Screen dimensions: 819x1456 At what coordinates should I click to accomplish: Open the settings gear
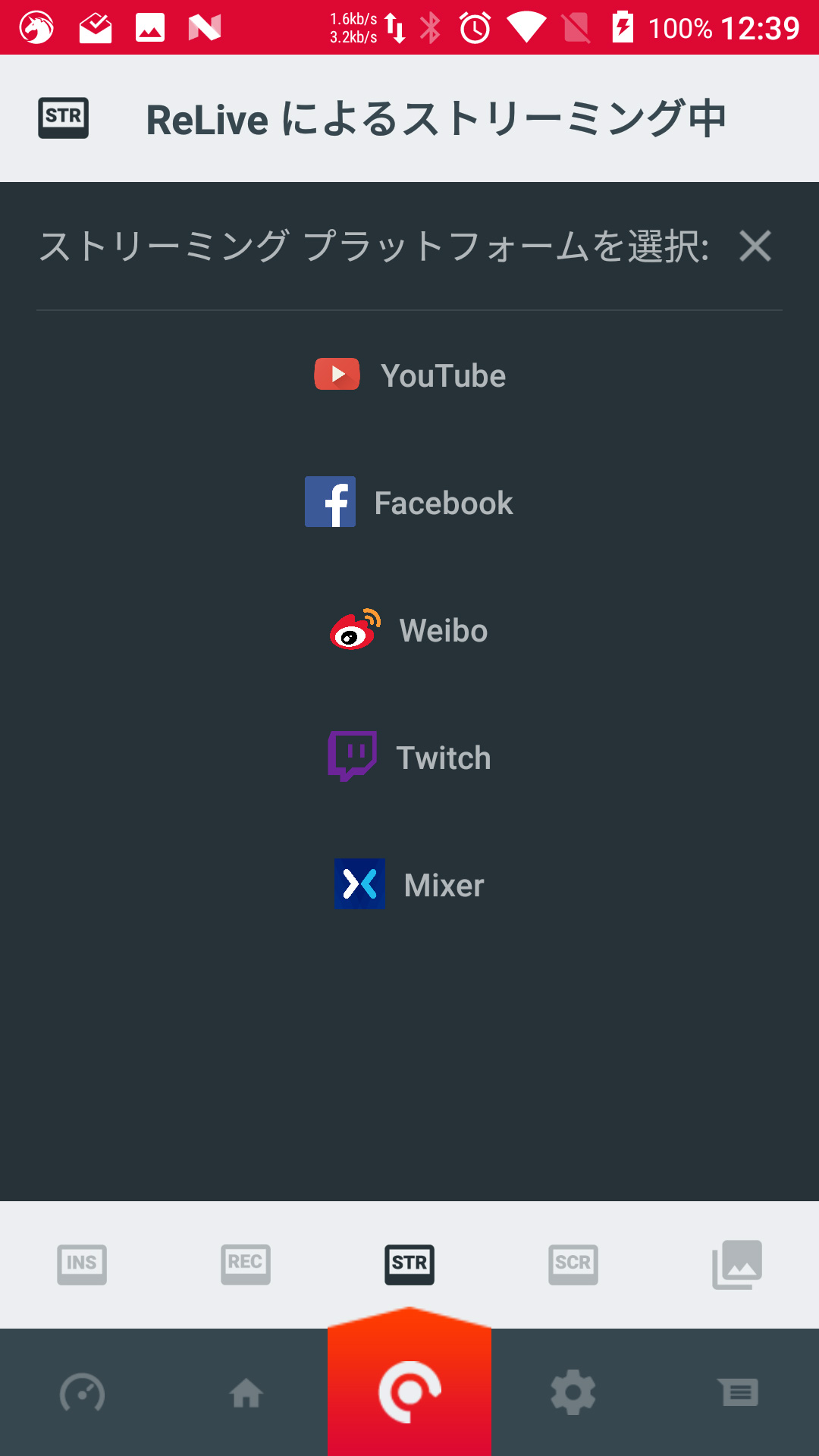[x=573, y=1393]
